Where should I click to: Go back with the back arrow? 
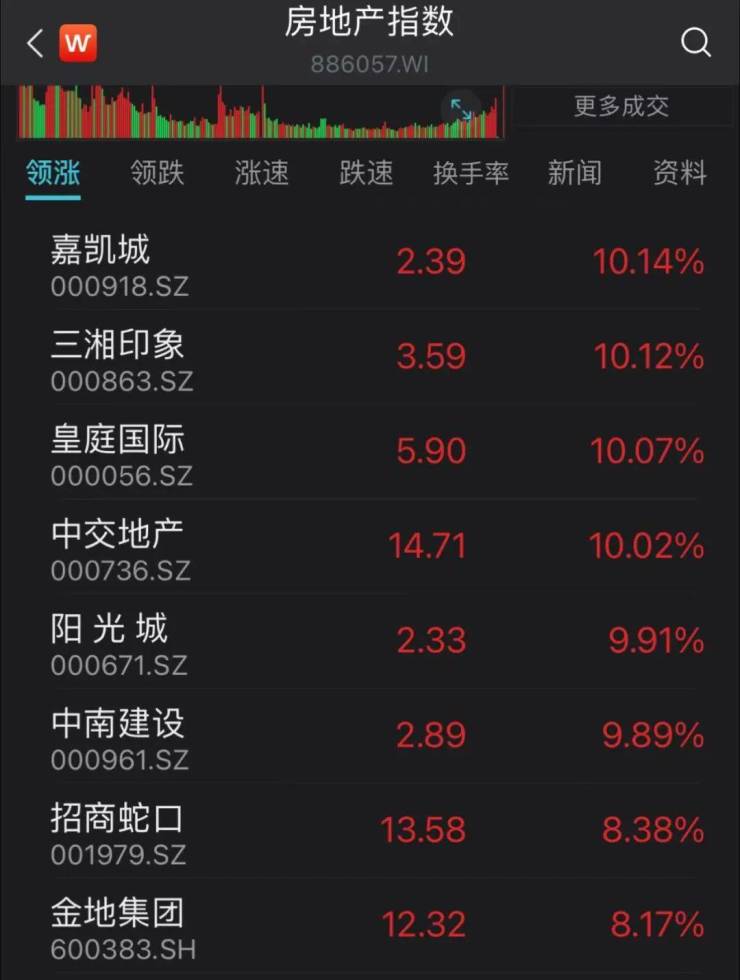[35, 44]
